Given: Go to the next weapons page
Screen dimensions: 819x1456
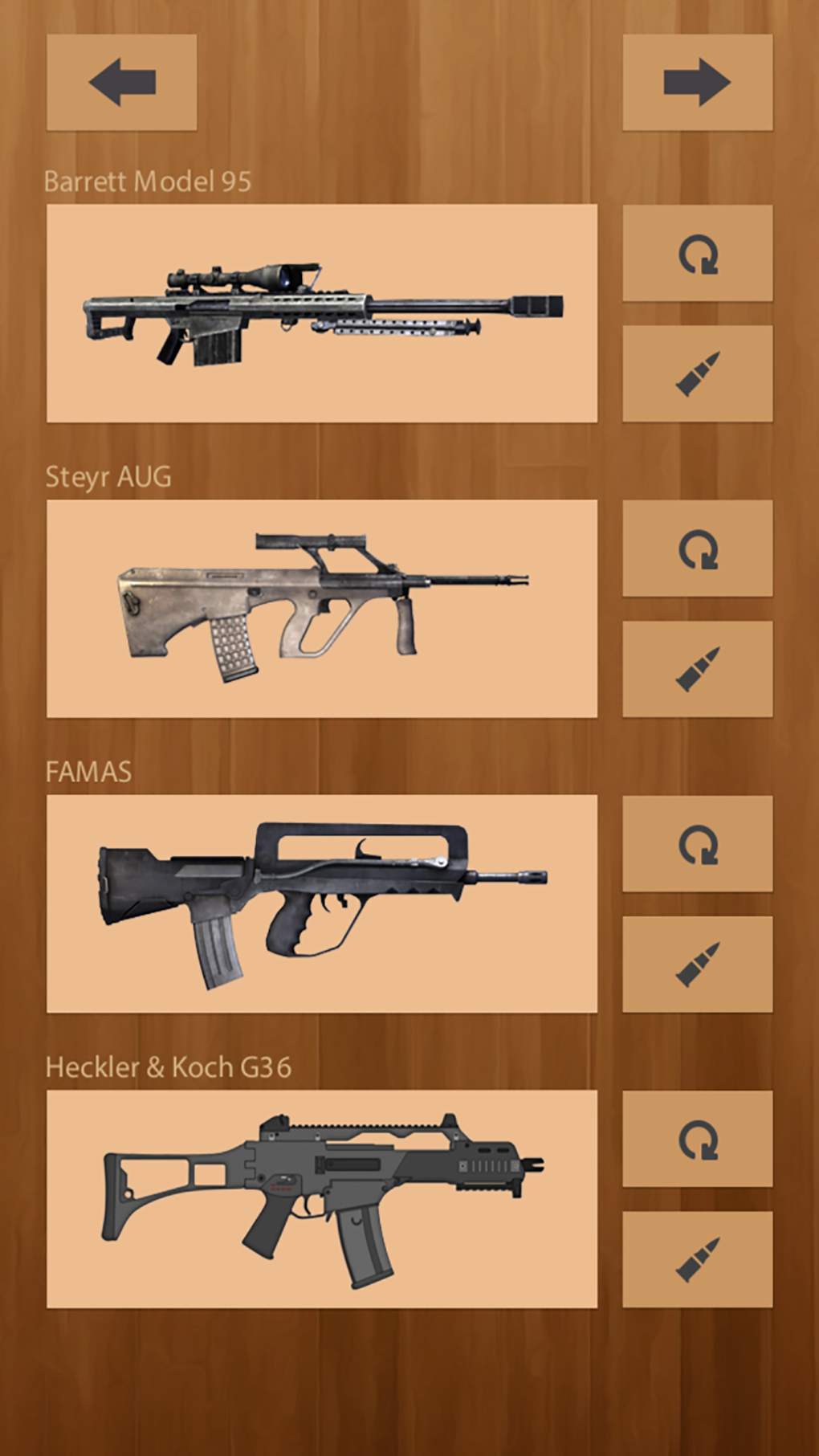Looking at the screenshot, I should tap(697, 82).
